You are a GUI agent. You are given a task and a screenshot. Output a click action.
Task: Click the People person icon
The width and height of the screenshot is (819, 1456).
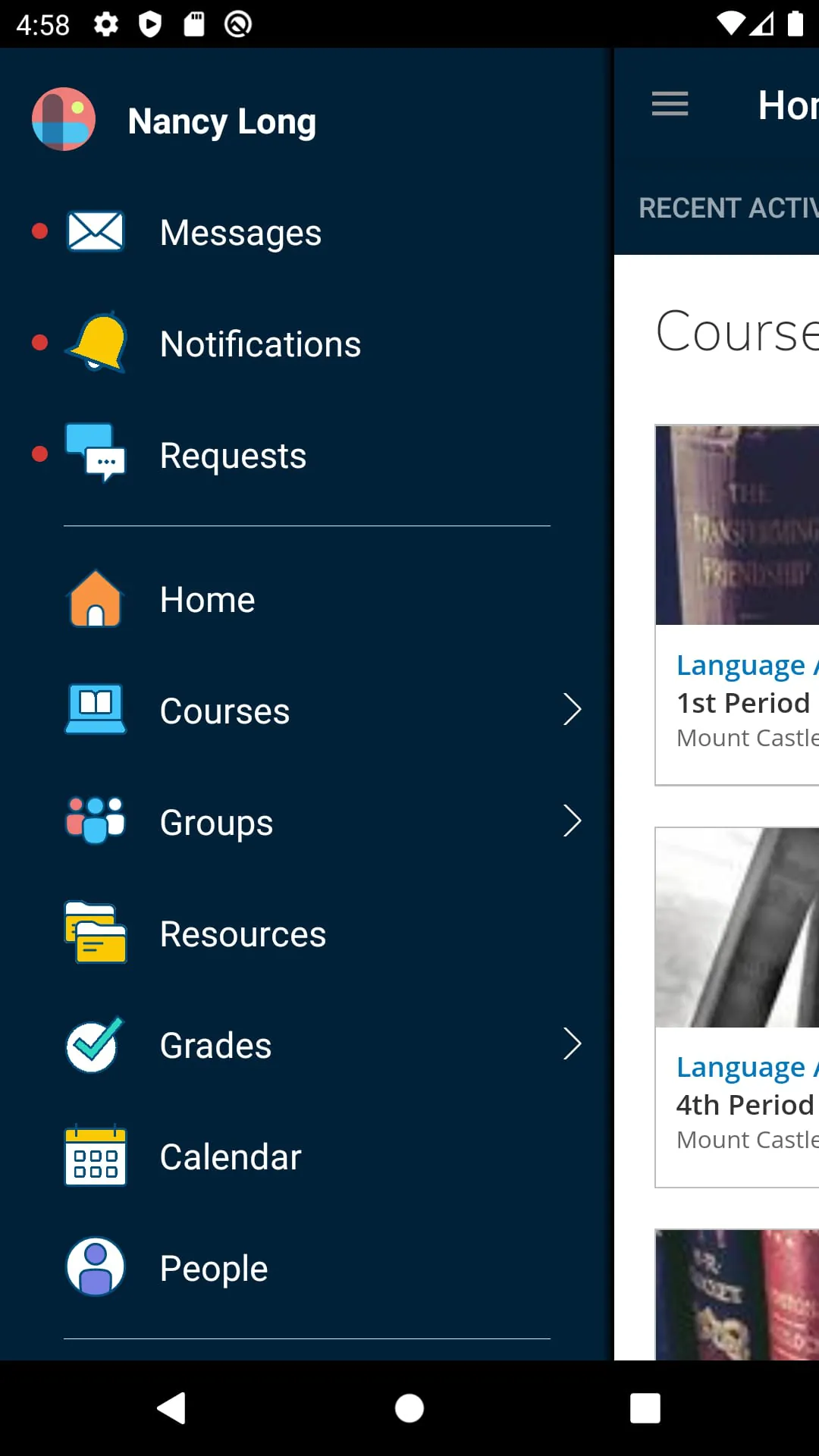point(94,1267)
